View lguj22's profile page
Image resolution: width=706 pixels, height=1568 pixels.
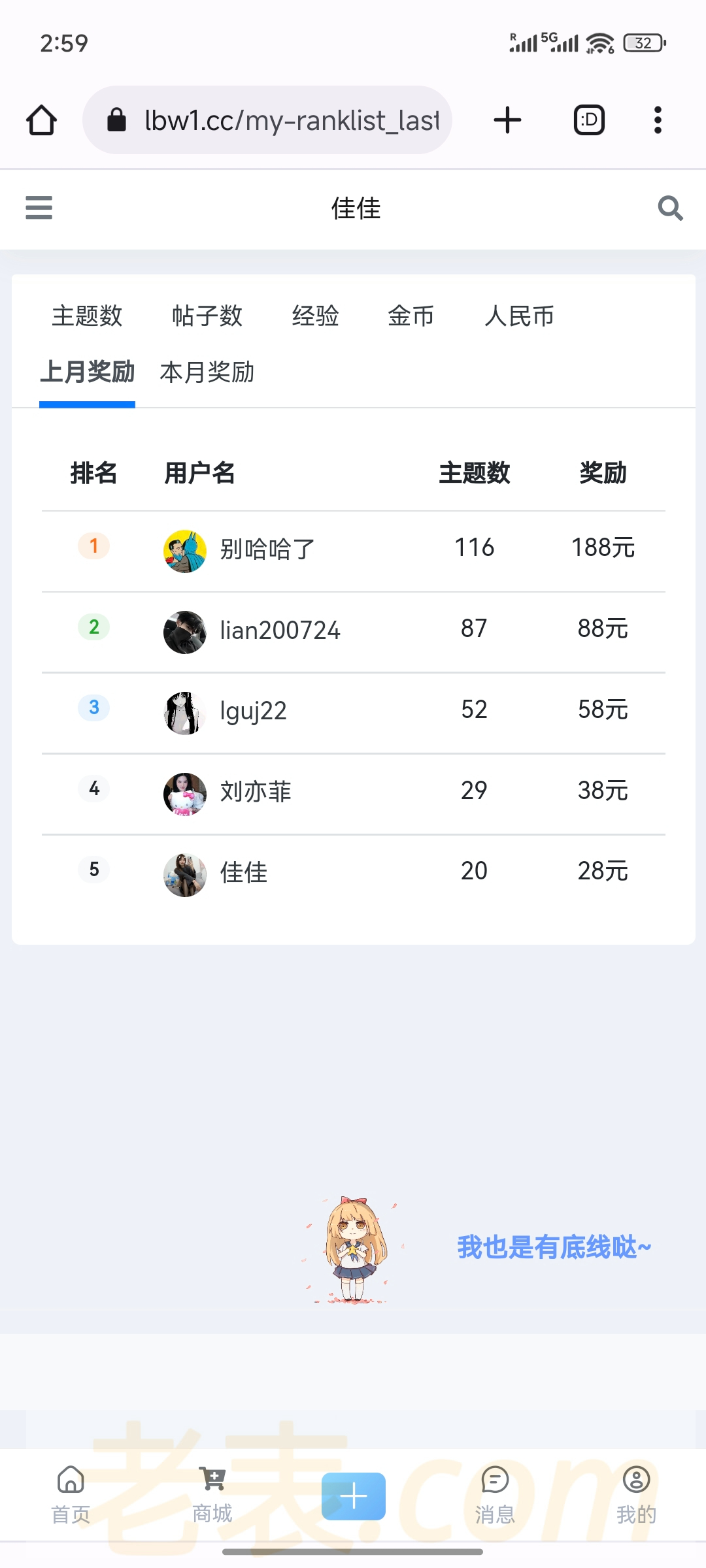pyautogui.click(x=253, y=711)
